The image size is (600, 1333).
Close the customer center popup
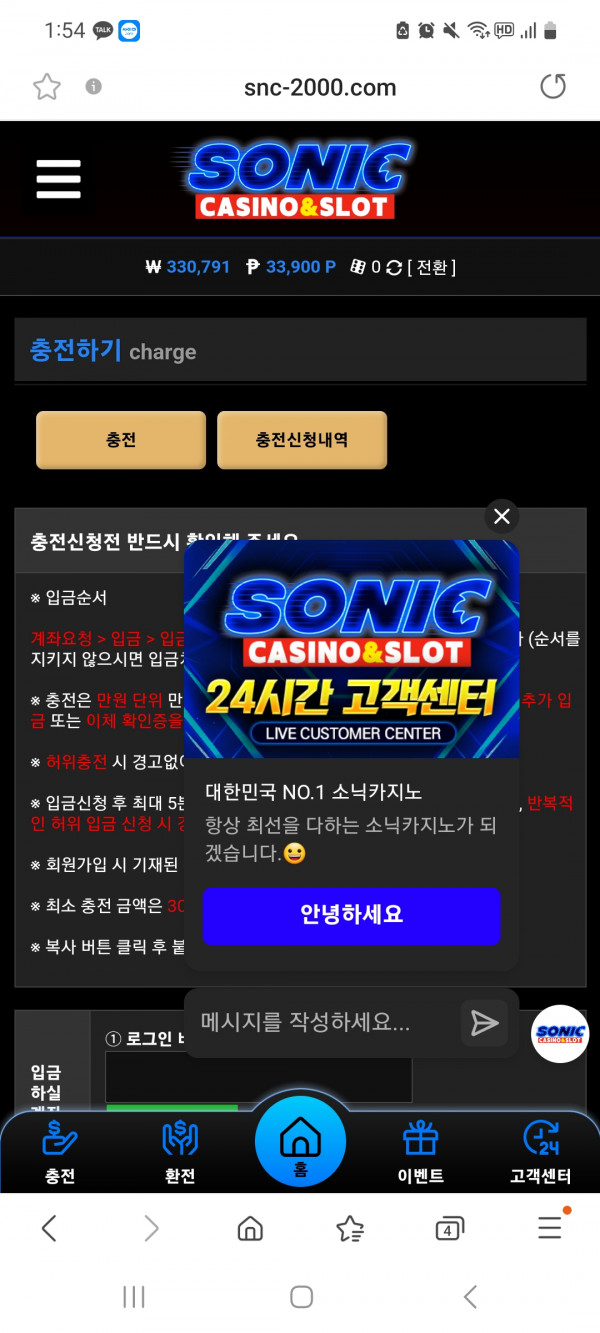pyautogui.click(x=502, y=516)
